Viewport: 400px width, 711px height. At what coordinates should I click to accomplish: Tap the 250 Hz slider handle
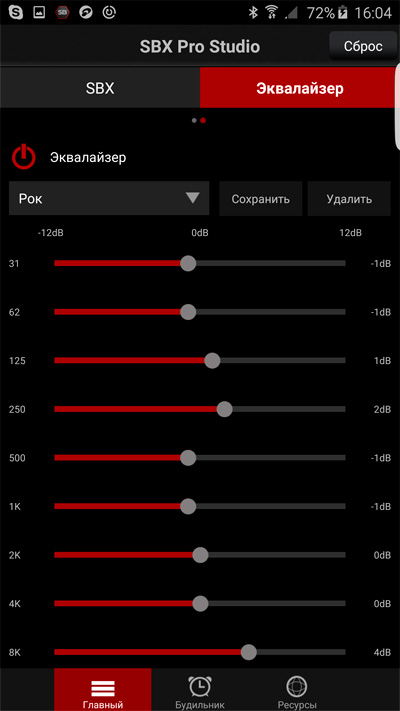click(x=224, y=409)
